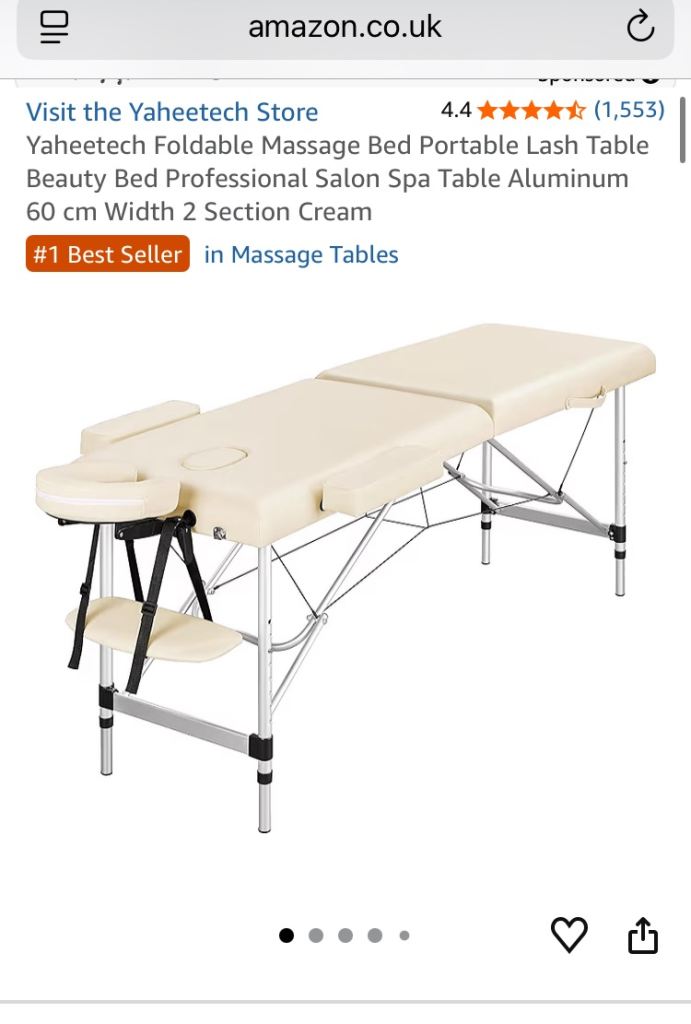Add product to wish list heart

(569, 935)
